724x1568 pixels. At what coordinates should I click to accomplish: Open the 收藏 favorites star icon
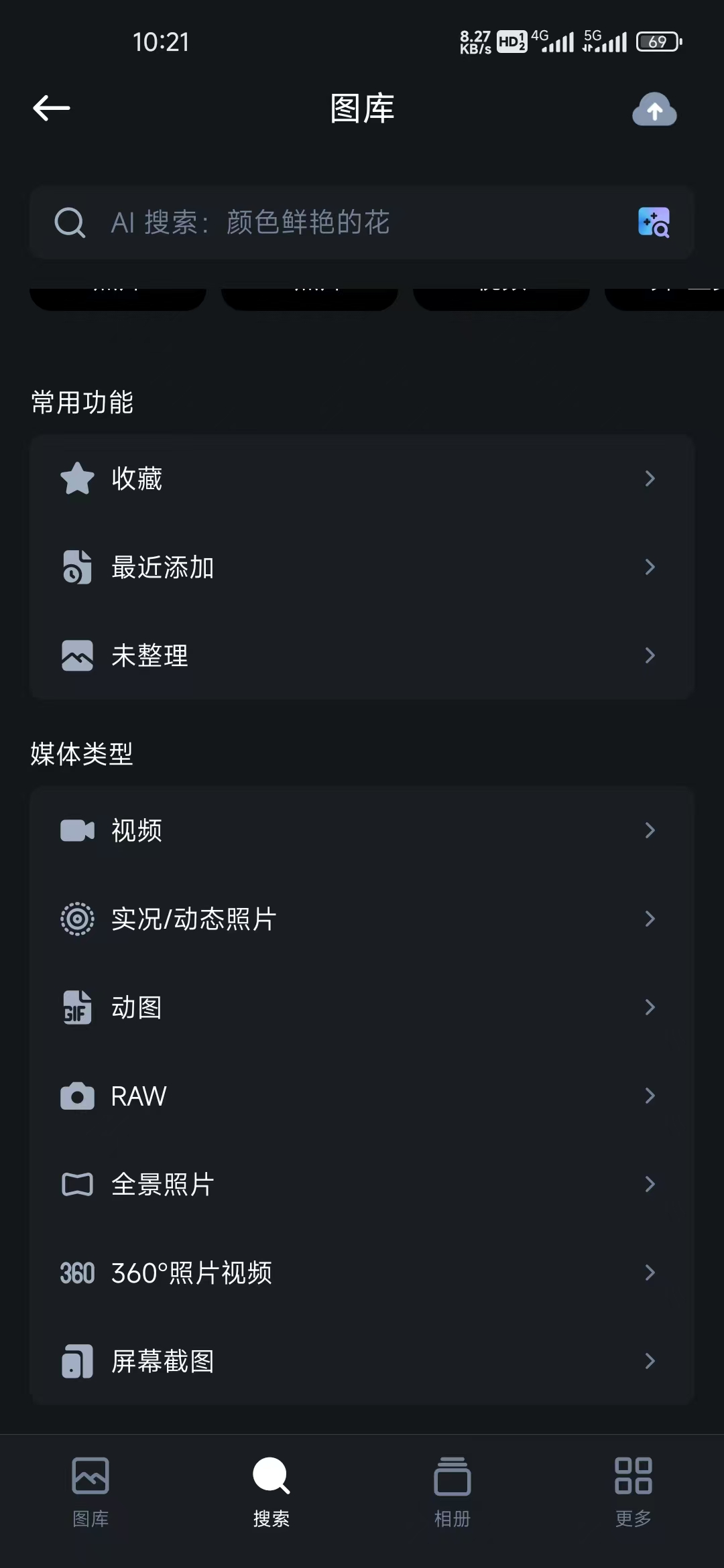click(76, 478)
